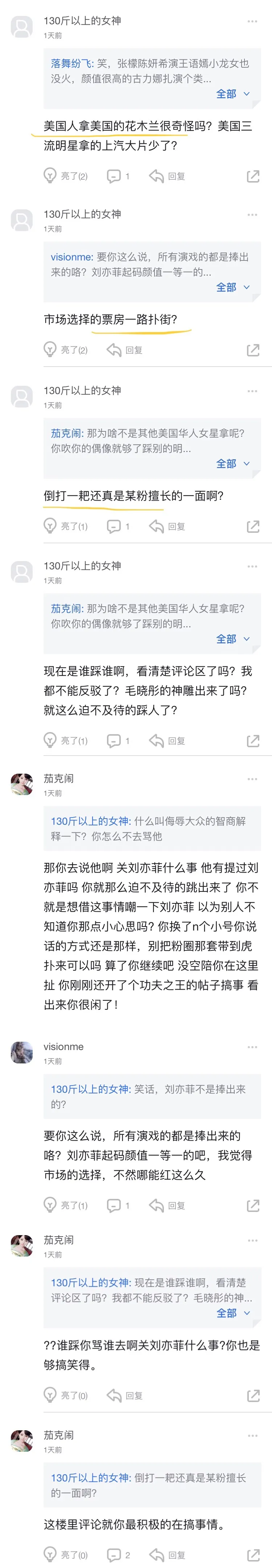Screen dimensions: 272x1568
Task: Share the 倒打一耙还真是某粉擅长 comment
Action: click(252, 527)
